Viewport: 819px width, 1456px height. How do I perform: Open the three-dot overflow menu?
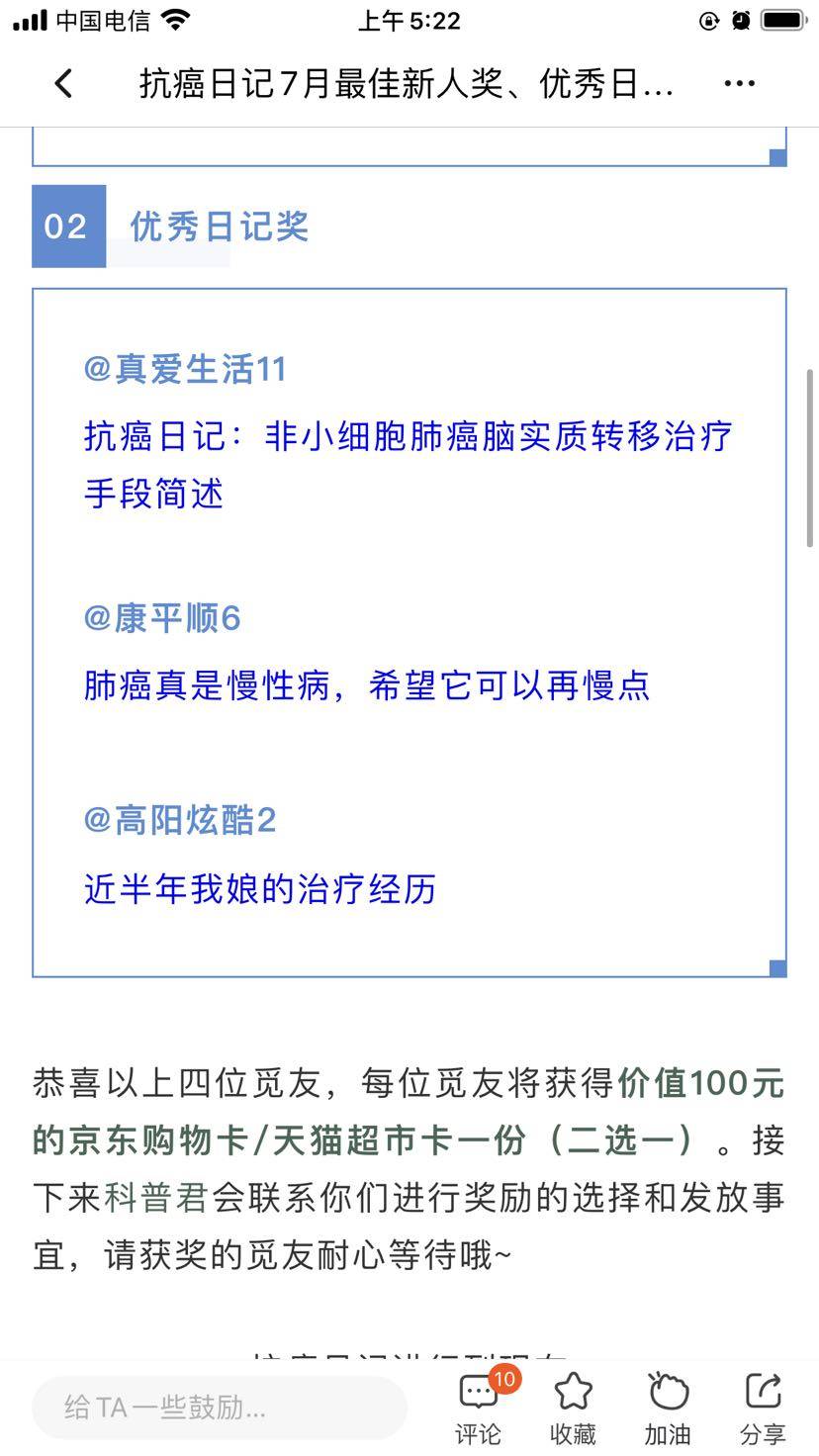click(739, 84)
